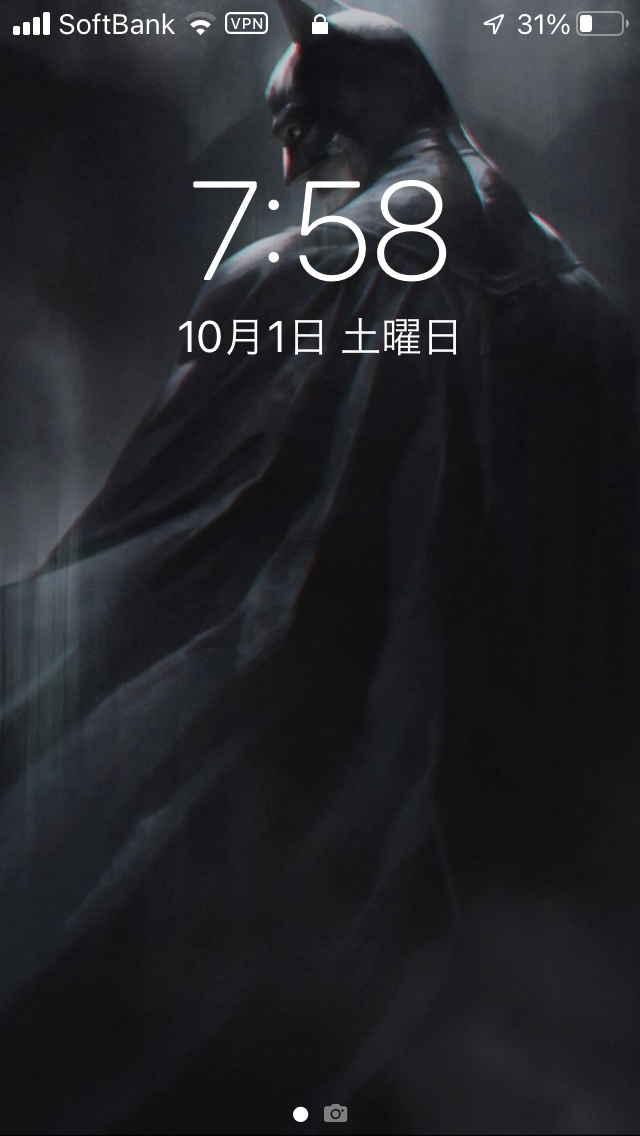The width and height of the screenshot is (640, 1136).
Task: Tap the lock screen page dot
Action: [x=300, y=1113]
